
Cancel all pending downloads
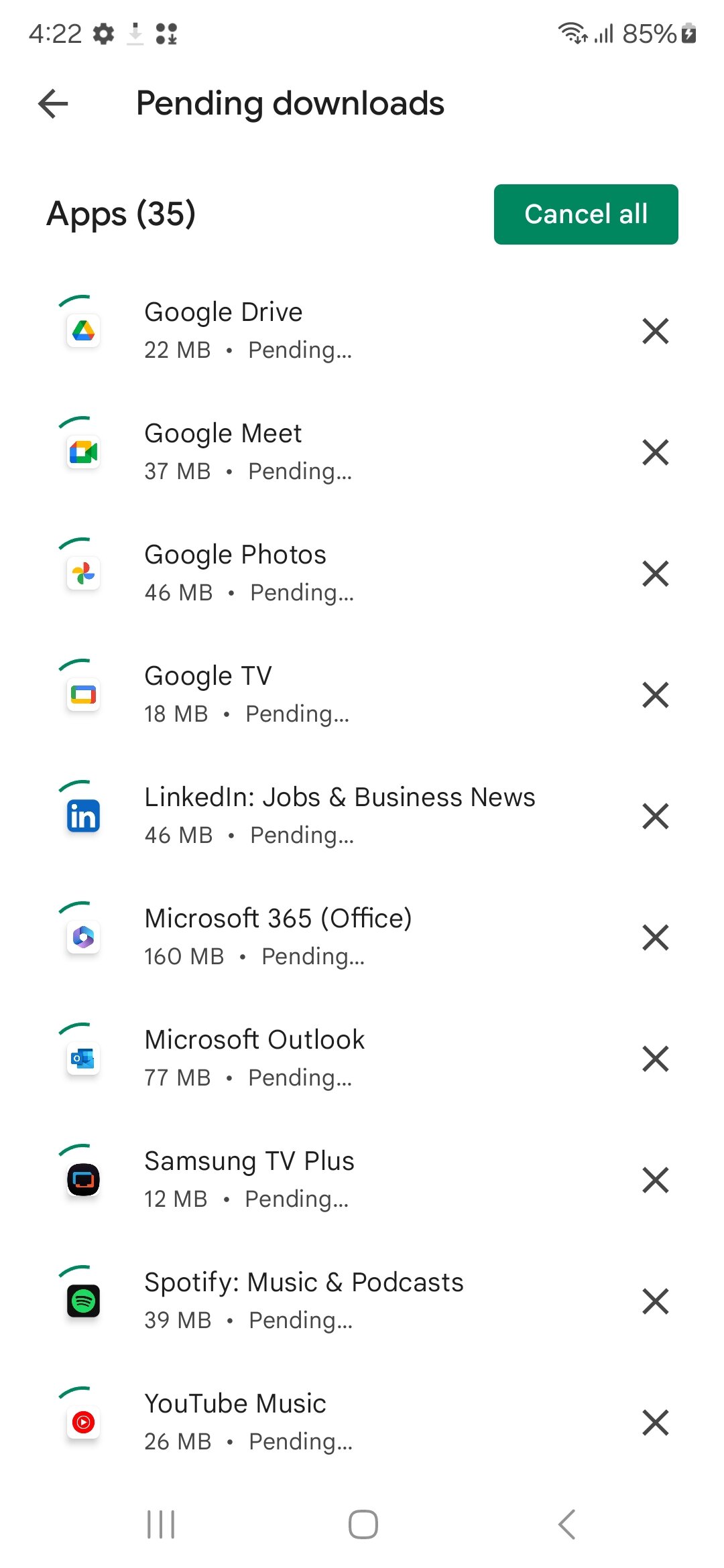(585, 214)
